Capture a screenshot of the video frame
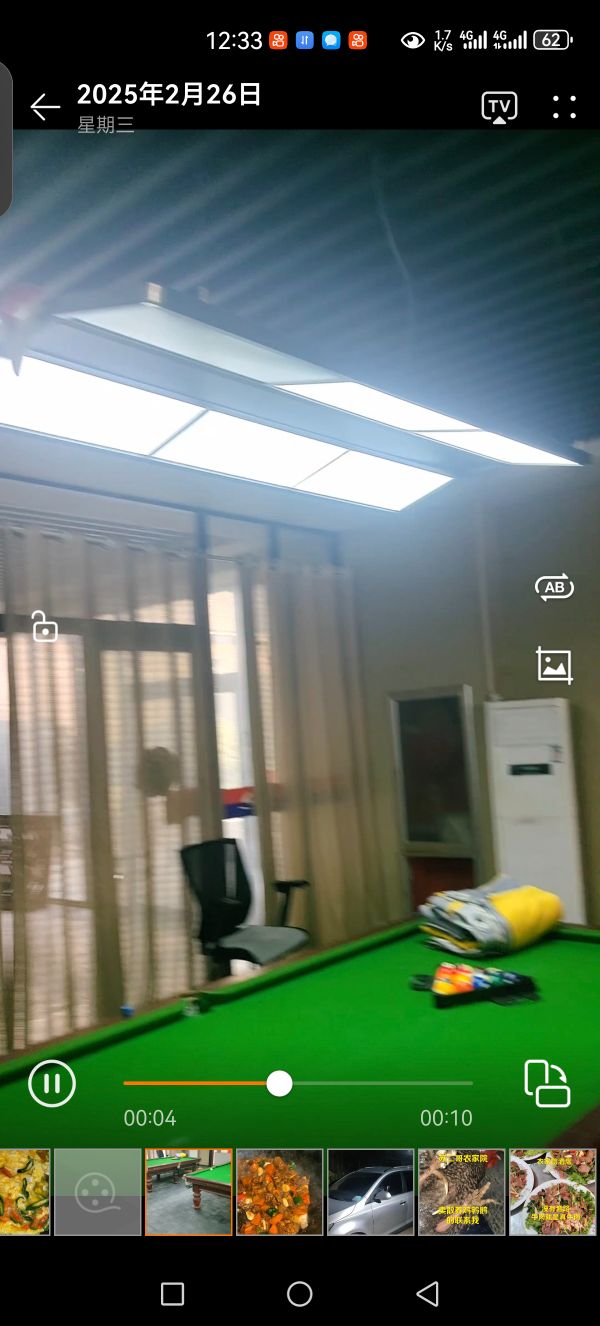The width and height of the screenshot is (600, 1326). pyautogui.click(x=554, y=665)
